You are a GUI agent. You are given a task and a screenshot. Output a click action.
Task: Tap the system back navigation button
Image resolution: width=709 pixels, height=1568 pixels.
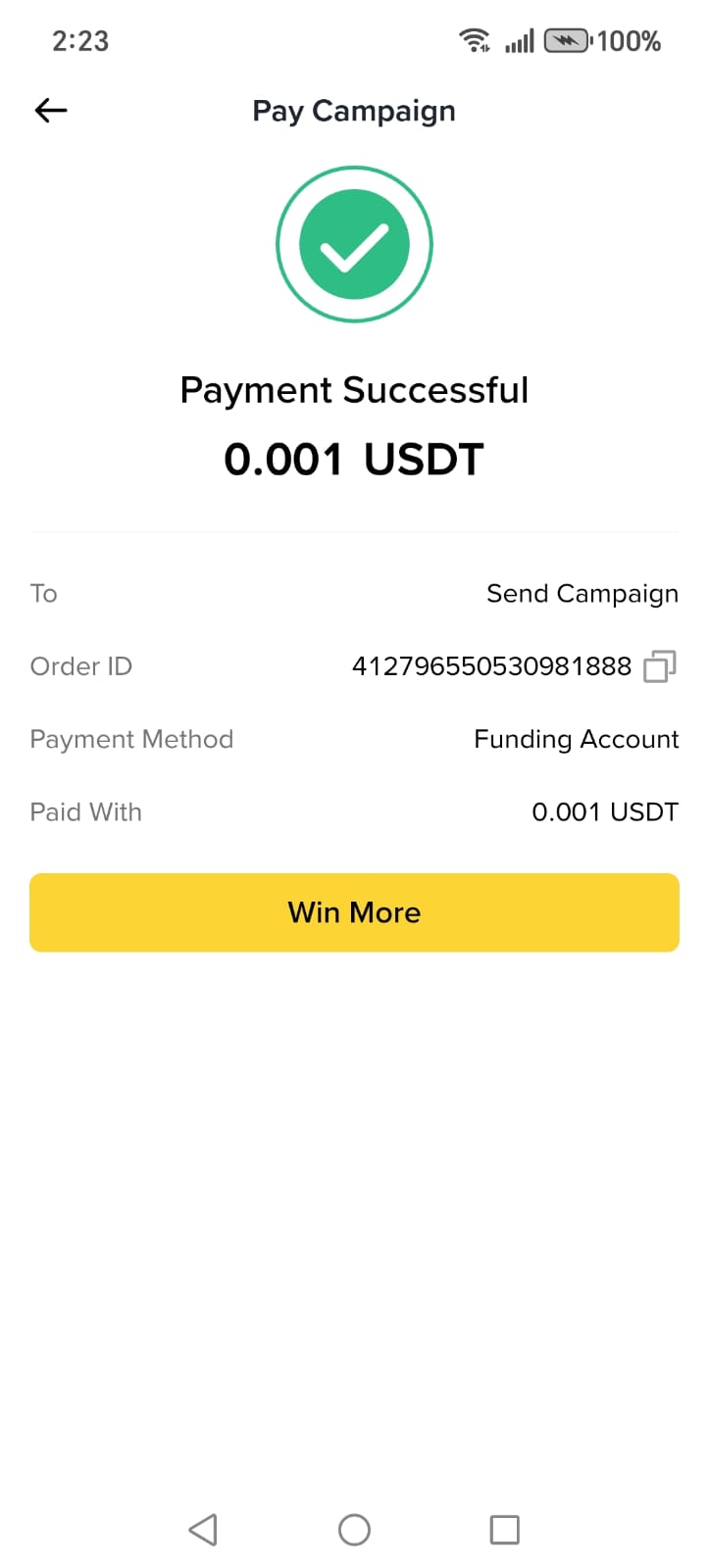tap(203, 1530)
